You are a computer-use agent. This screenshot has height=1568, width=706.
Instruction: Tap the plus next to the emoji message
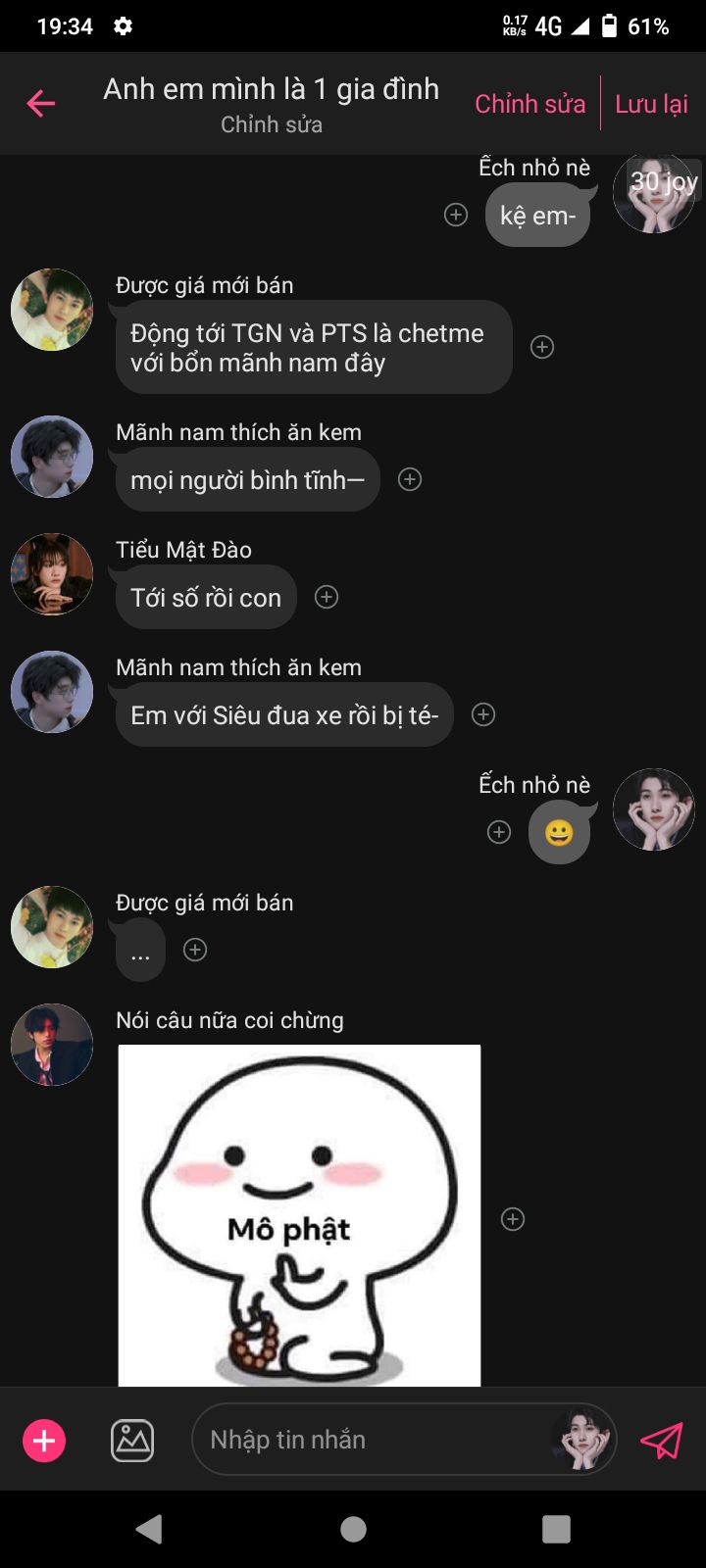click(499, 832)
